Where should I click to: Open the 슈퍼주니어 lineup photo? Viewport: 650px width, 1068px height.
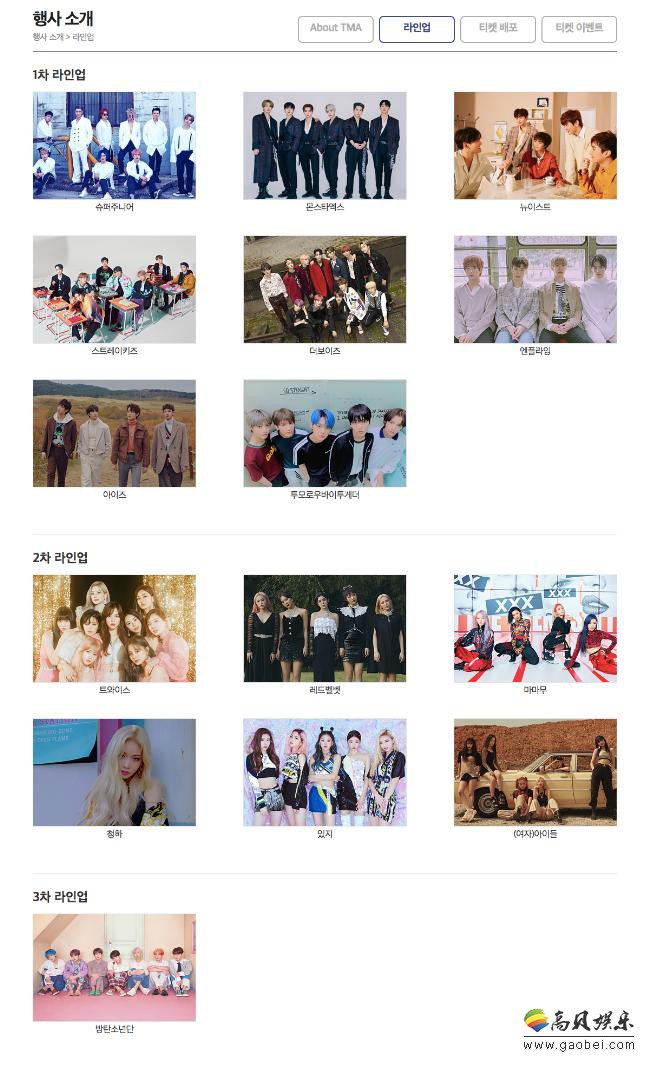114,146
